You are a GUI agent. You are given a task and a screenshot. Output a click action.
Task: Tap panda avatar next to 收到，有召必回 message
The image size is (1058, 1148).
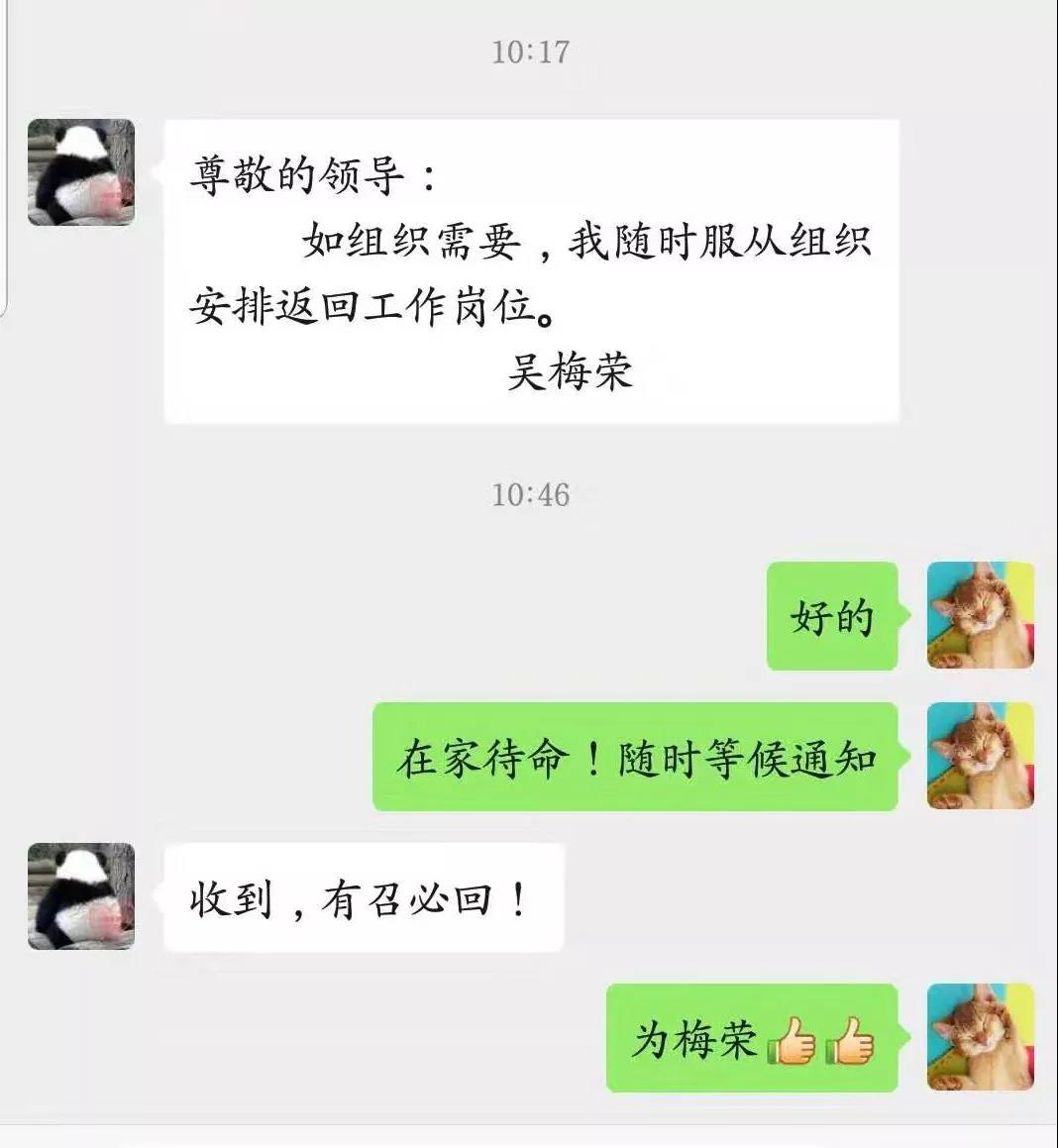coord(81,896)
